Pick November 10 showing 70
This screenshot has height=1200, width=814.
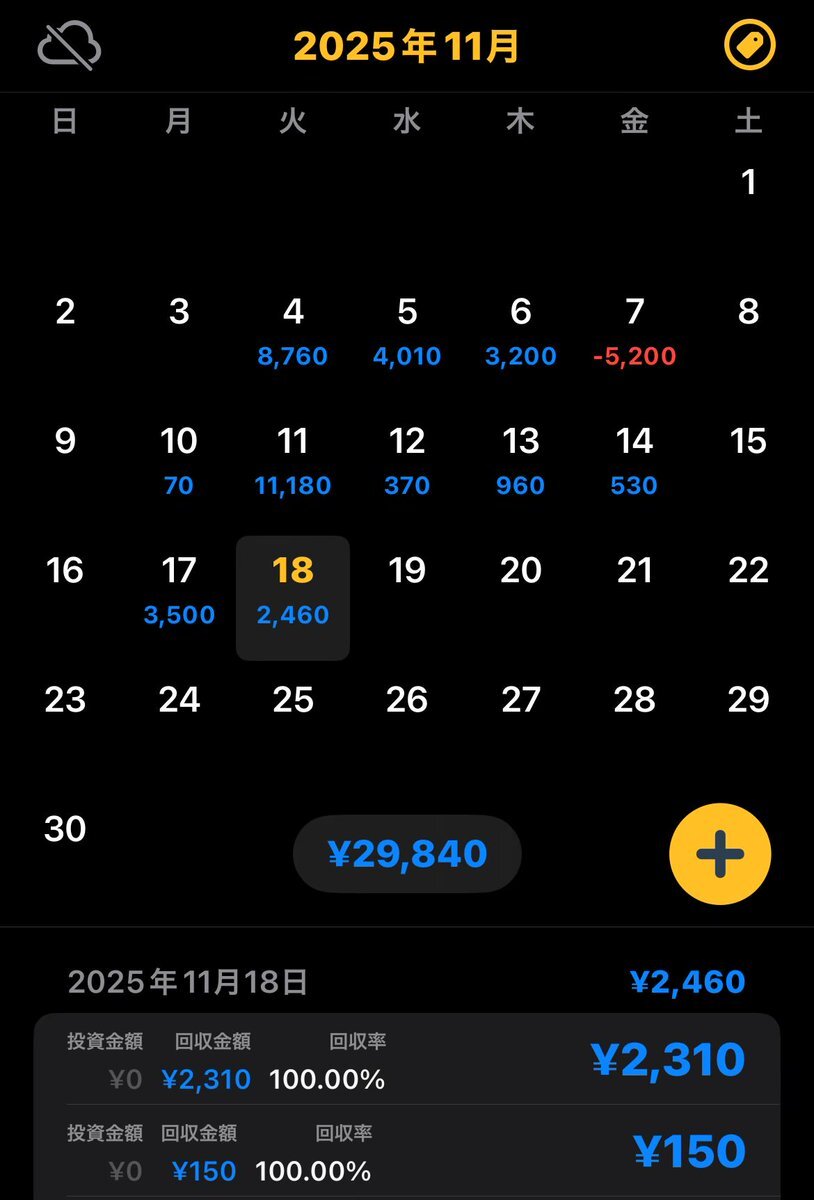click(x=179, y=461)
